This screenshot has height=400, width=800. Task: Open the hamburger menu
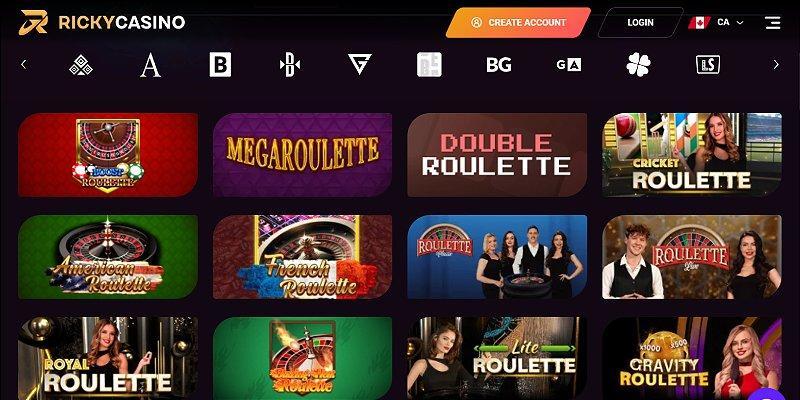772,22
